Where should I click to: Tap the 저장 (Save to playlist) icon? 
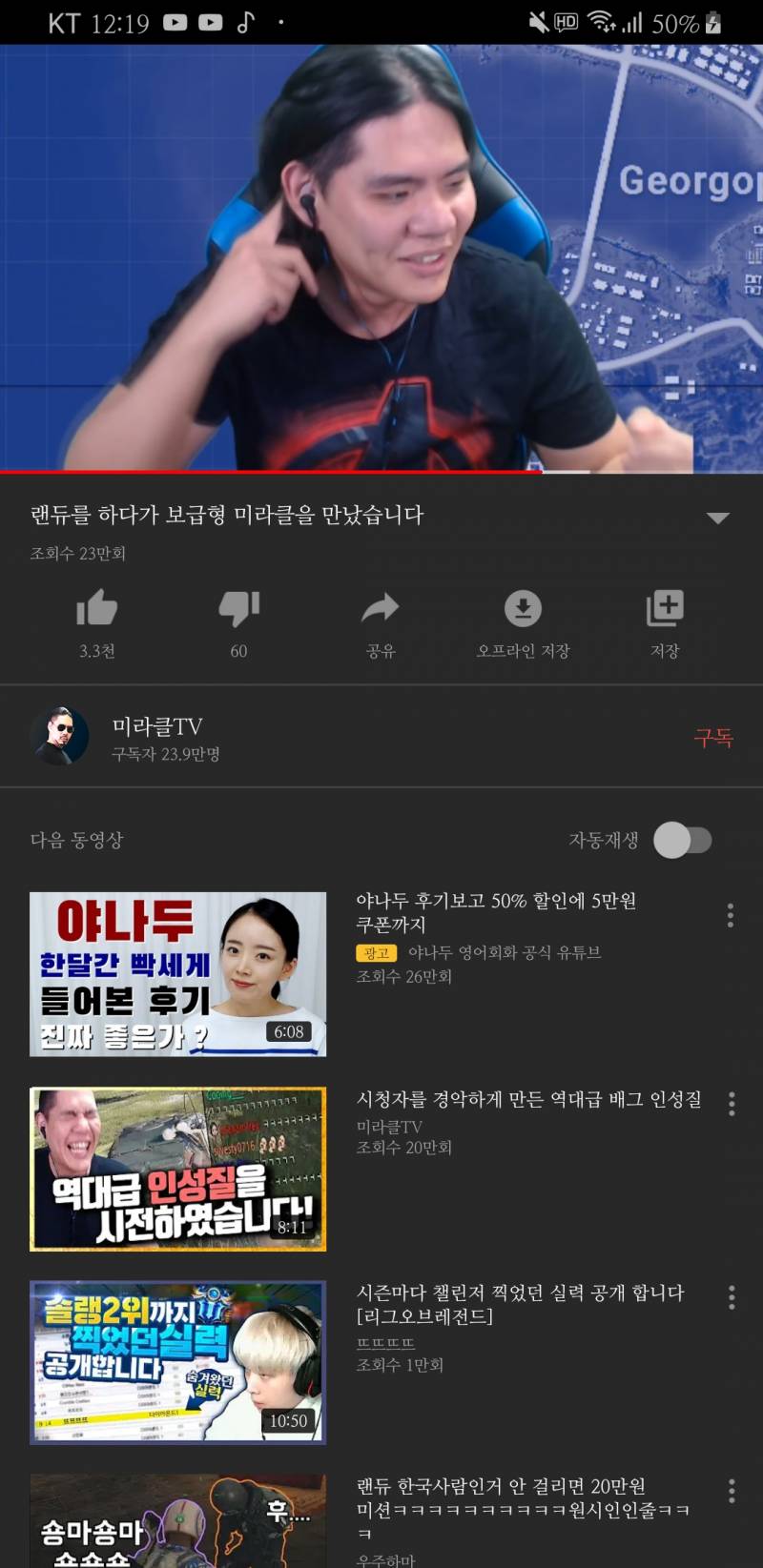click(665, 607)
